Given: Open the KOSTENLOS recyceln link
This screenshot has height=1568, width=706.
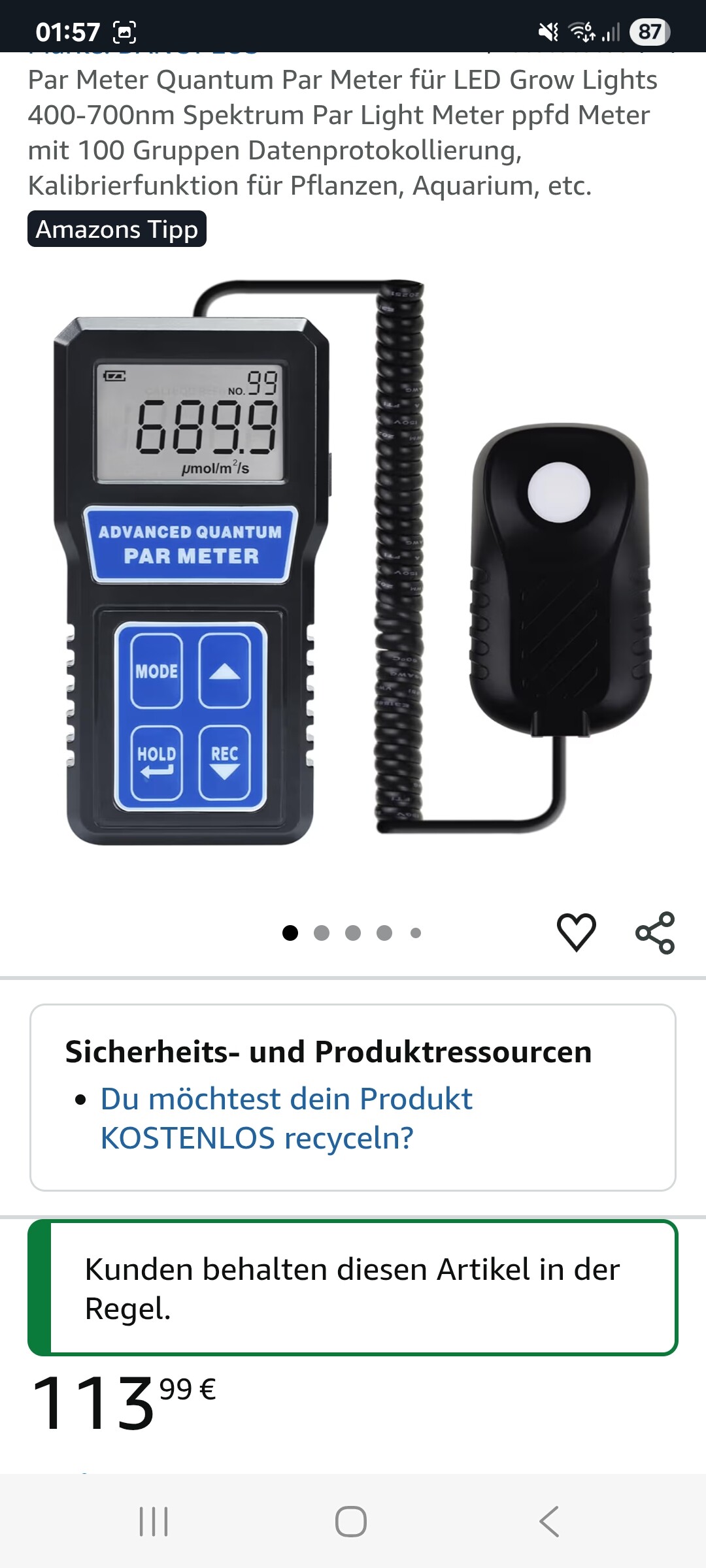Looking at the screenshot, I should pos(286,1119).
